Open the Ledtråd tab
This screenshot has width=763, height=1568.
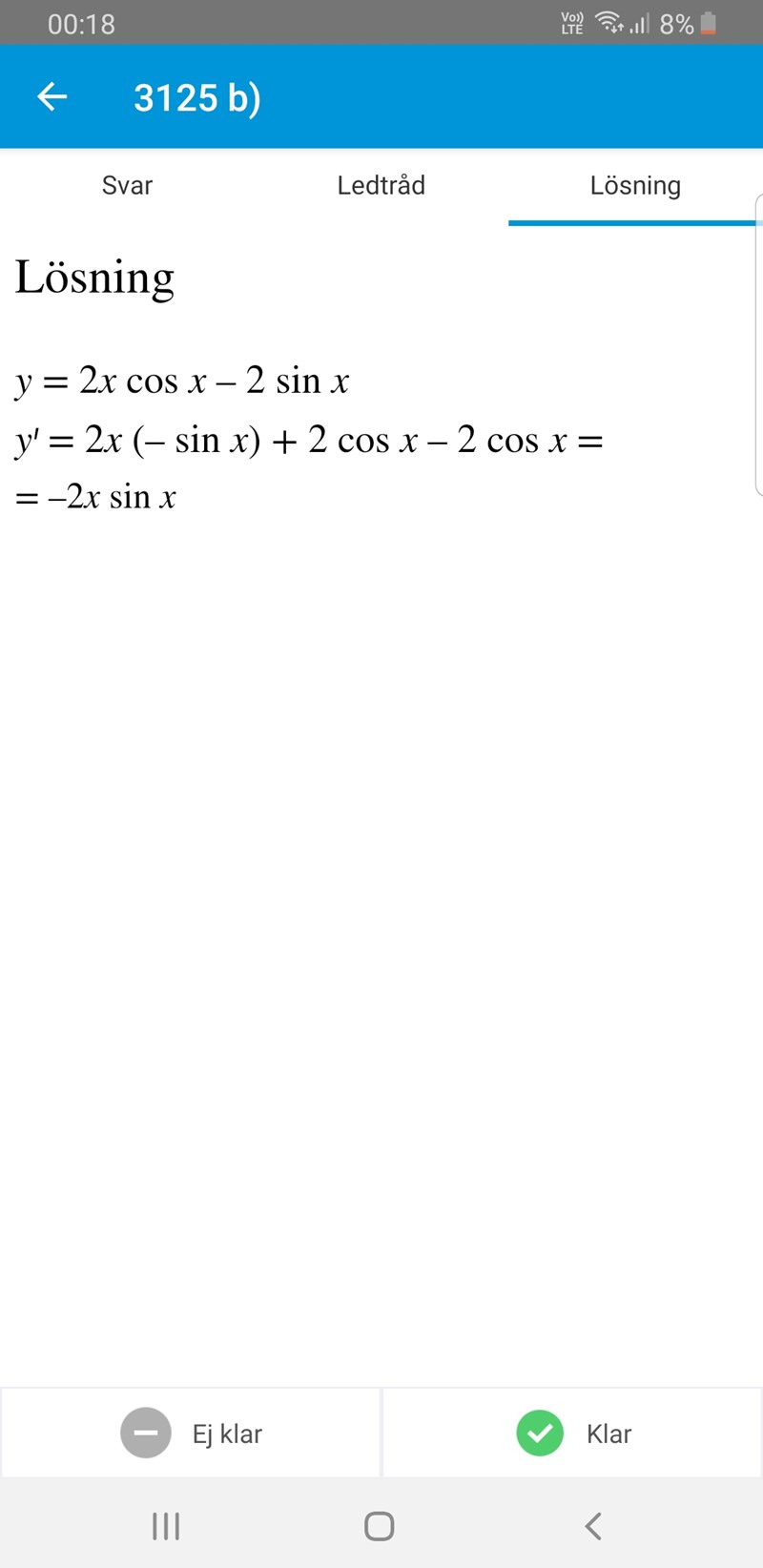tap(381, 185)
